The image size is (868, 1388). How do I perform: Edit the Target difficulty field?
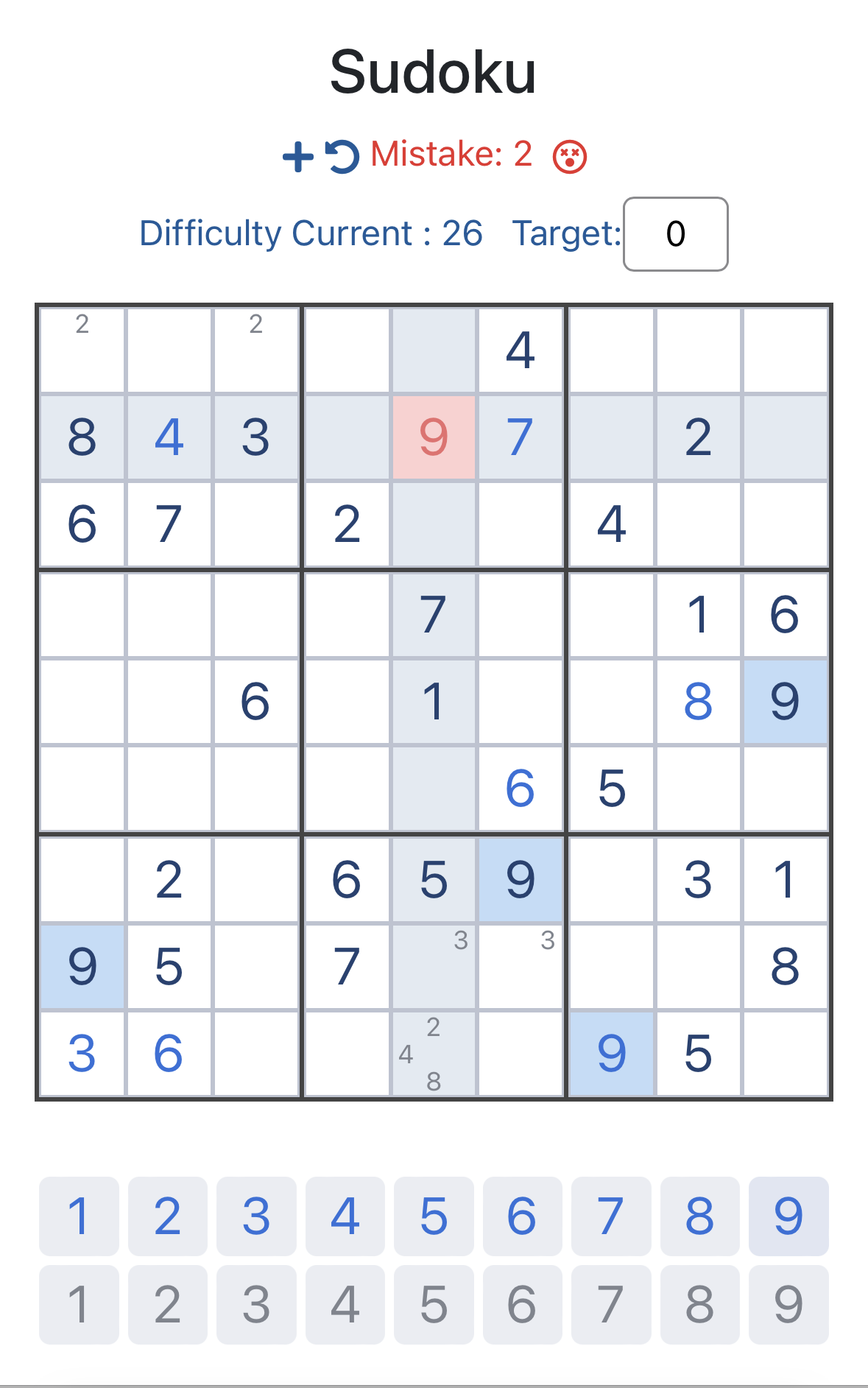(x=675, y=234)
